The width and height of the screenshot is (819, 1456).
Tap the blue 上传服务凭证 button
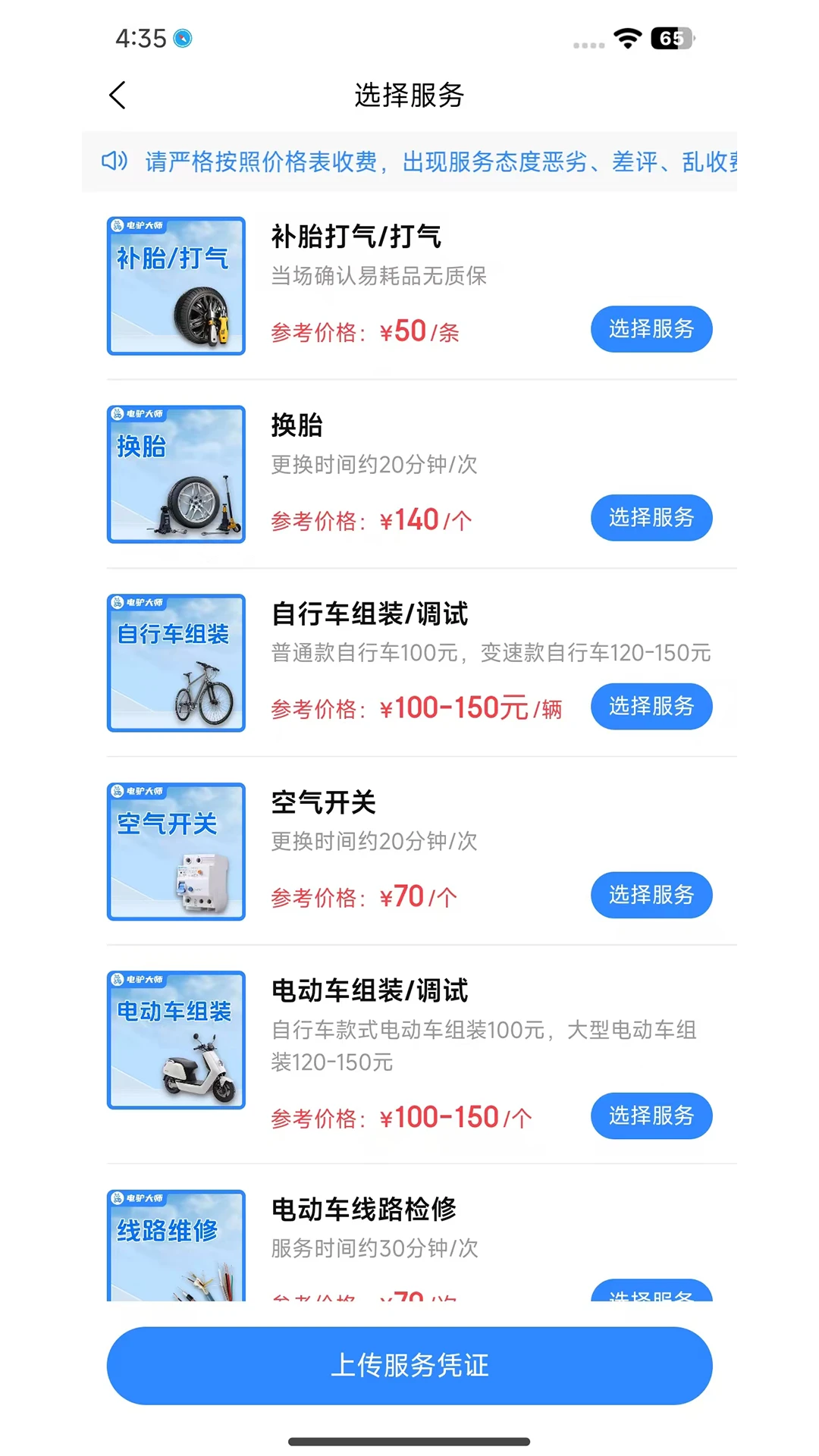tap(409, 1365)
